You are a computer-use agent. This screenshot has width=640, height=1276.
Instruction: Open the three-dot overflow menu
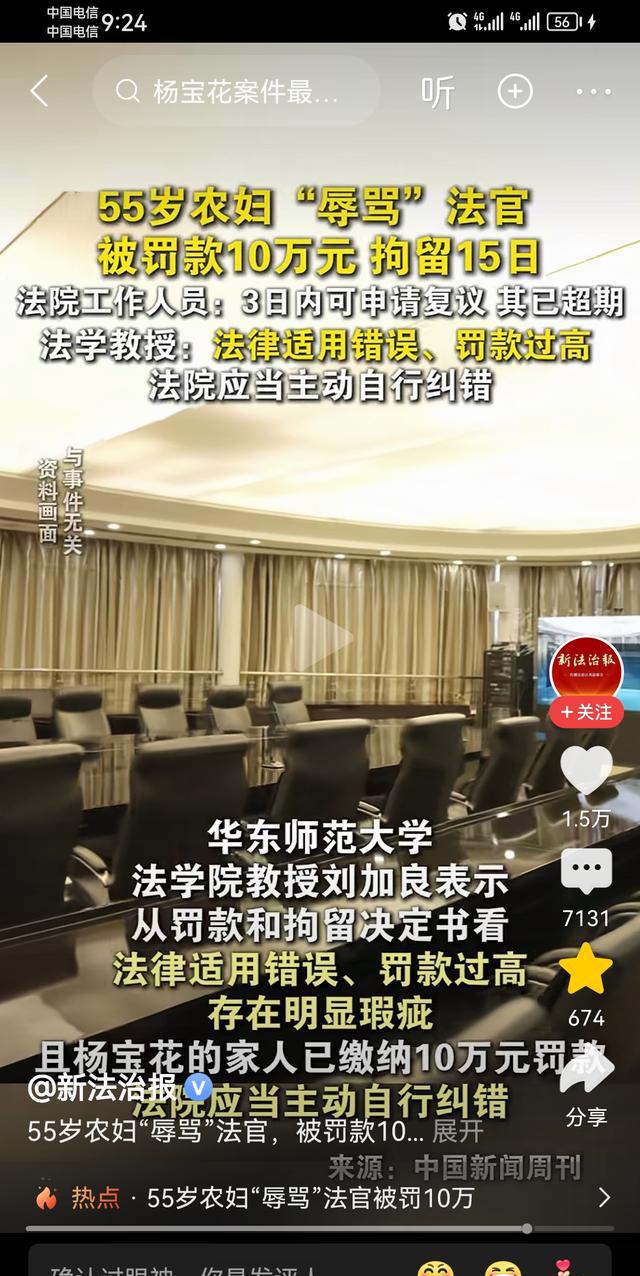pyautogui.click(x=593, y=92)
